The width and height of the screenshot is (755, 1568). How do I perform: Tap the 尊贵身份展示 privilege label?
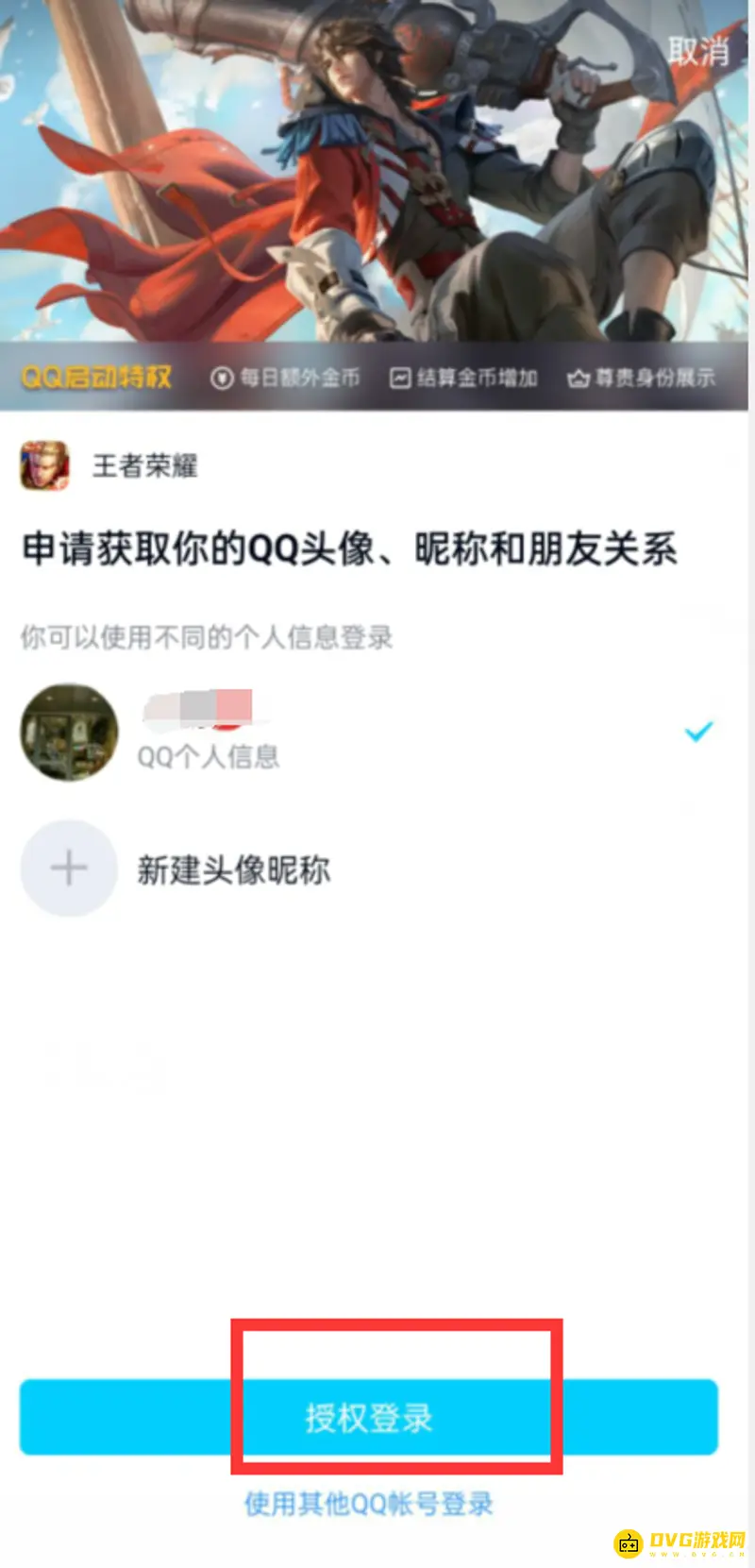coord(658,377)
